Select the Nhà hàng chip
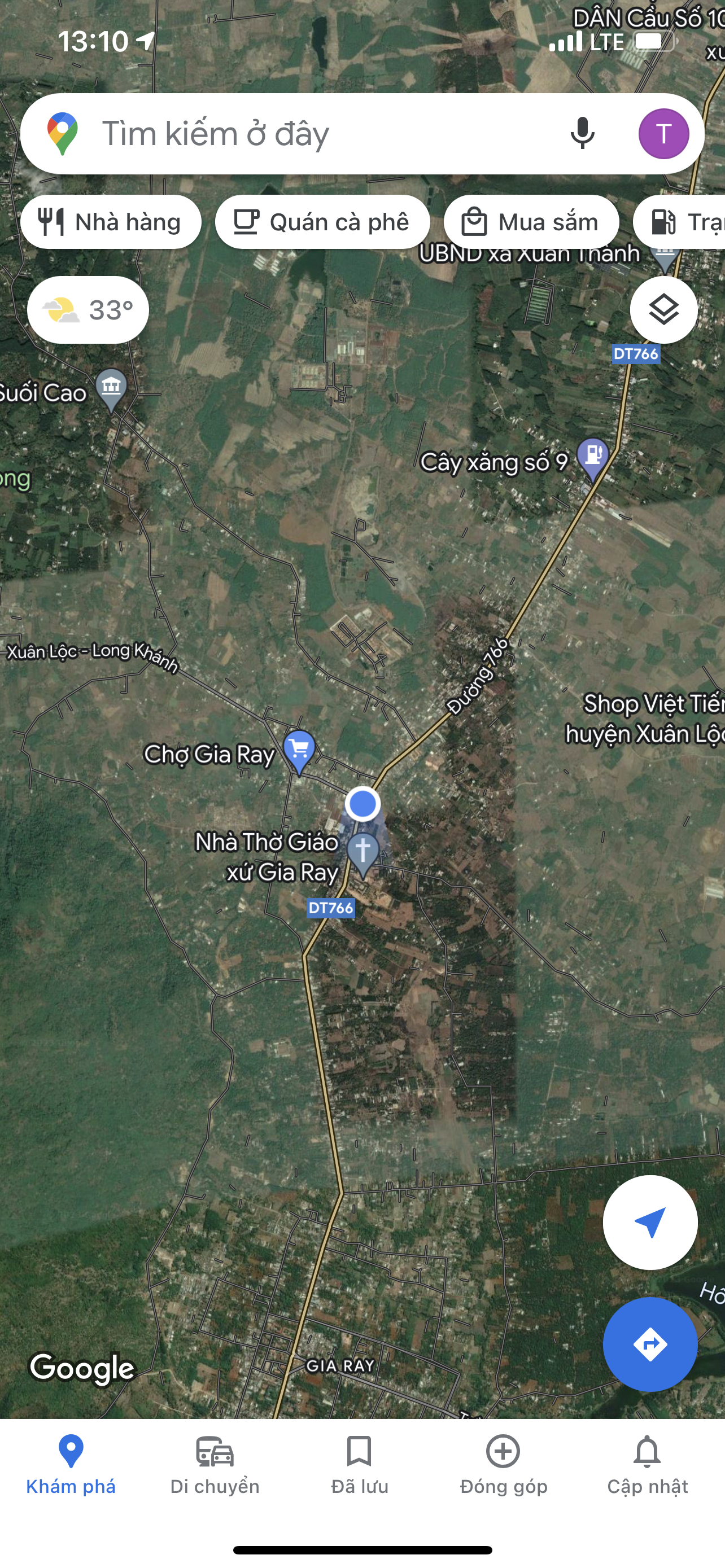This screenshot has width=725, height=1568. (x=111, y=222)
